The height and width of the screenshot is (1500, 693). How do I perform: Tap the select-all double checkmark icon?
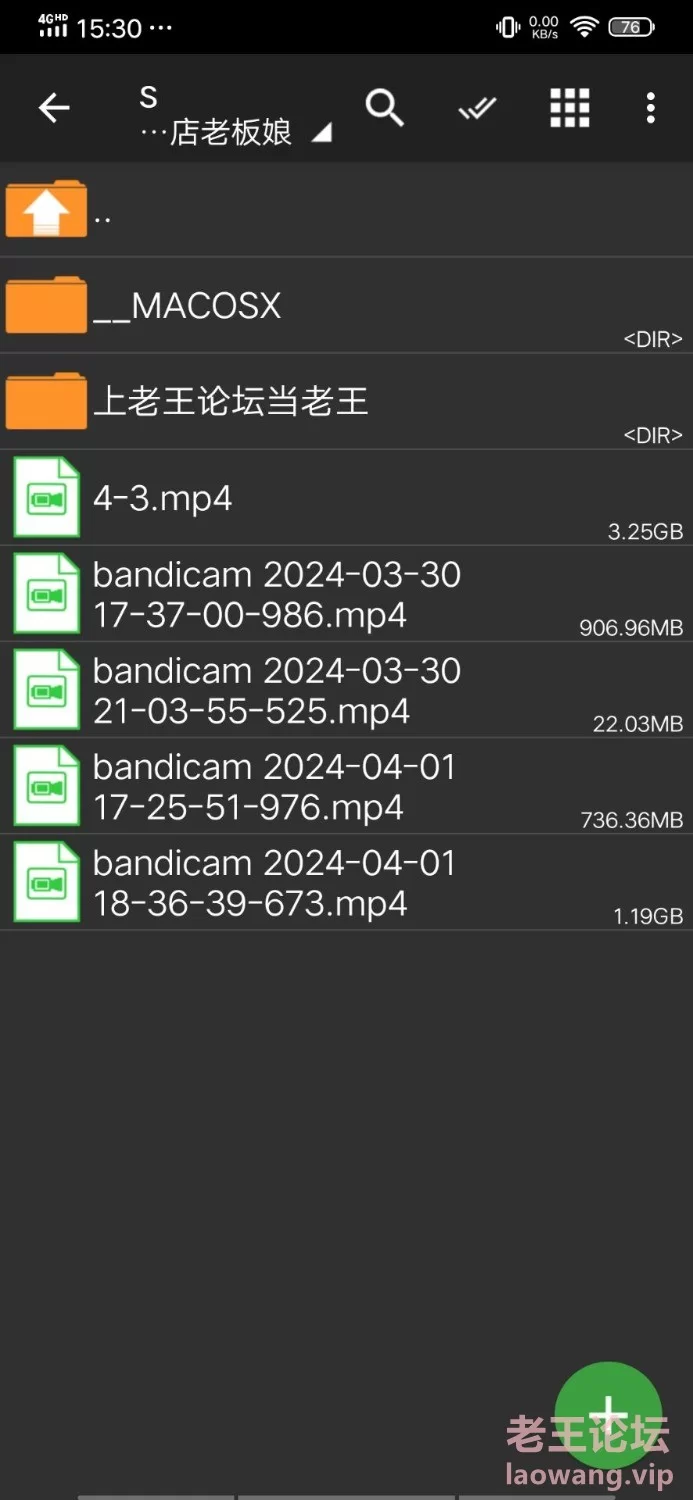[477, 108]
